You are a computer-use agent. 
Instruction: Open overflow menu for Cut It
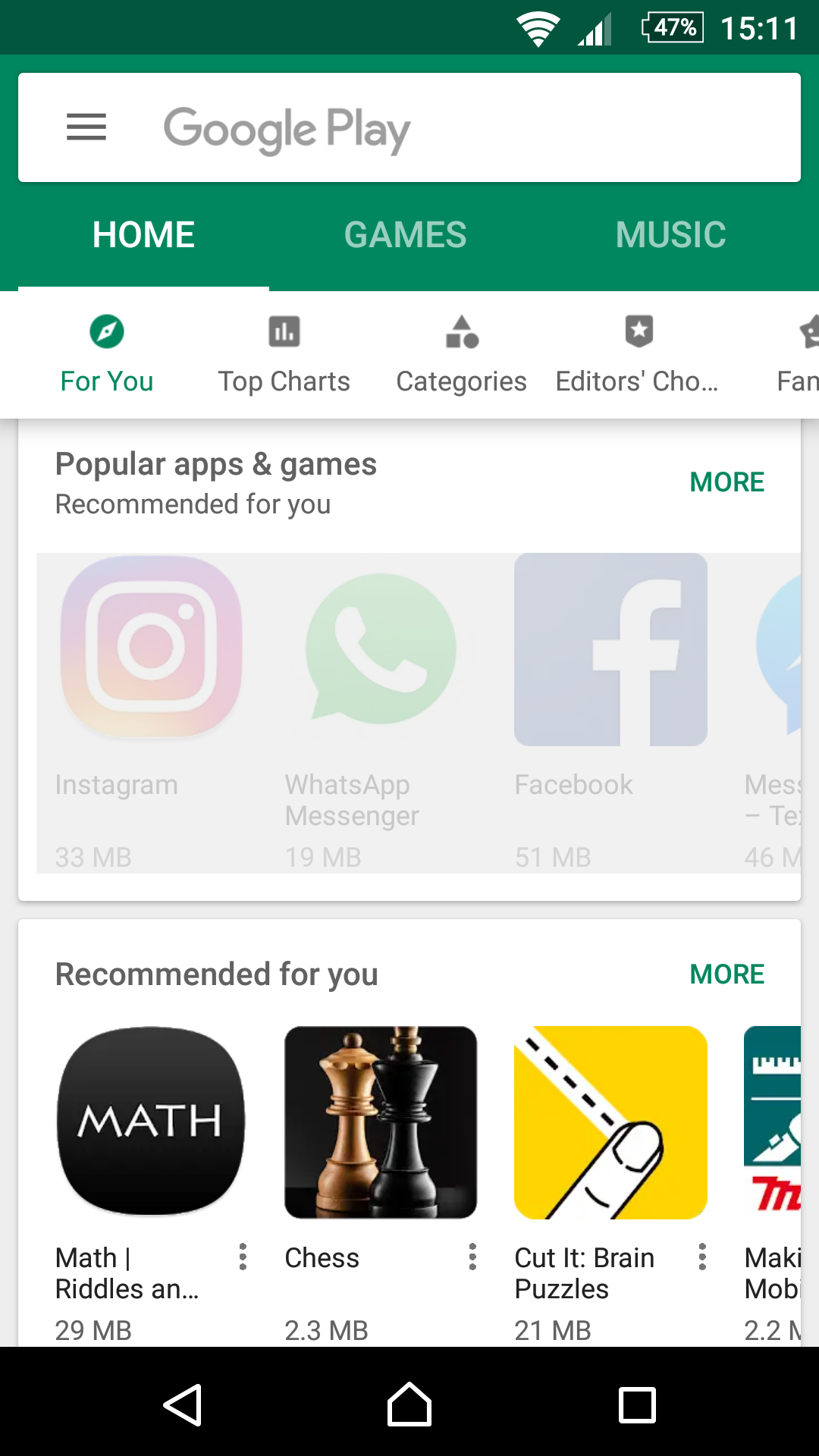[x=702, y=1257]
